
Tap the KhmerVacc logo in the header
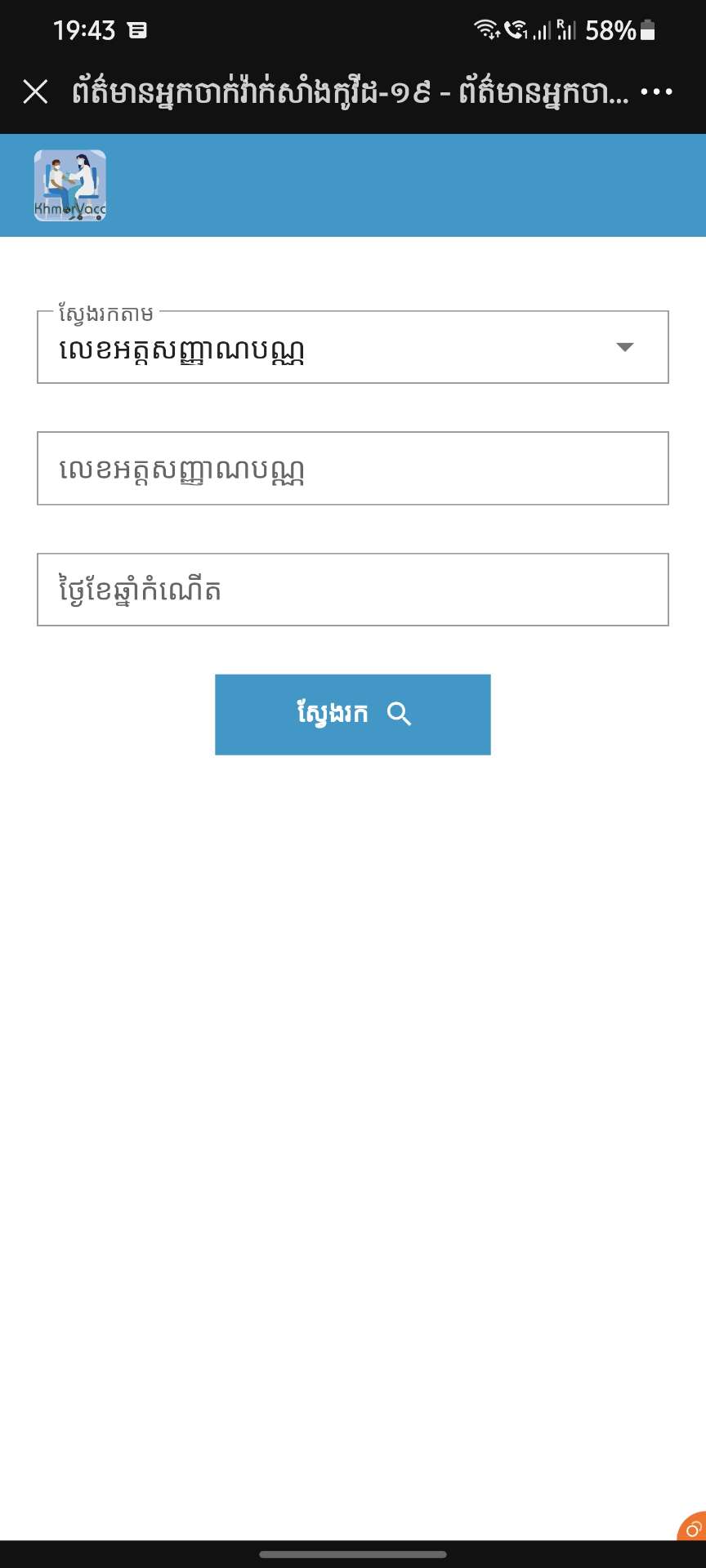70,185
